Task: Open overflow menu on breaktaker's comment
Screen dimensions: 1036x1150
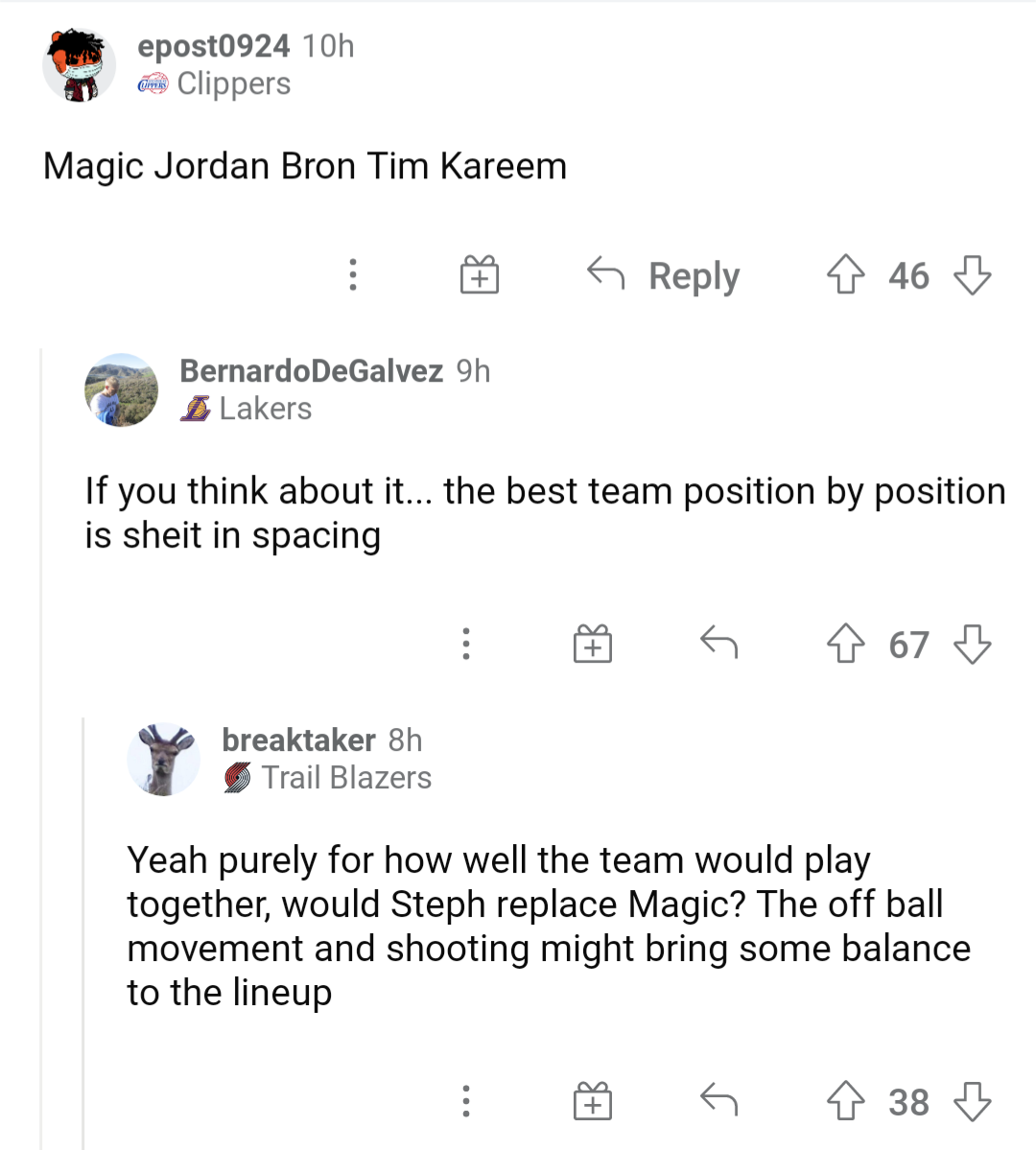Action: point(465,1101)
